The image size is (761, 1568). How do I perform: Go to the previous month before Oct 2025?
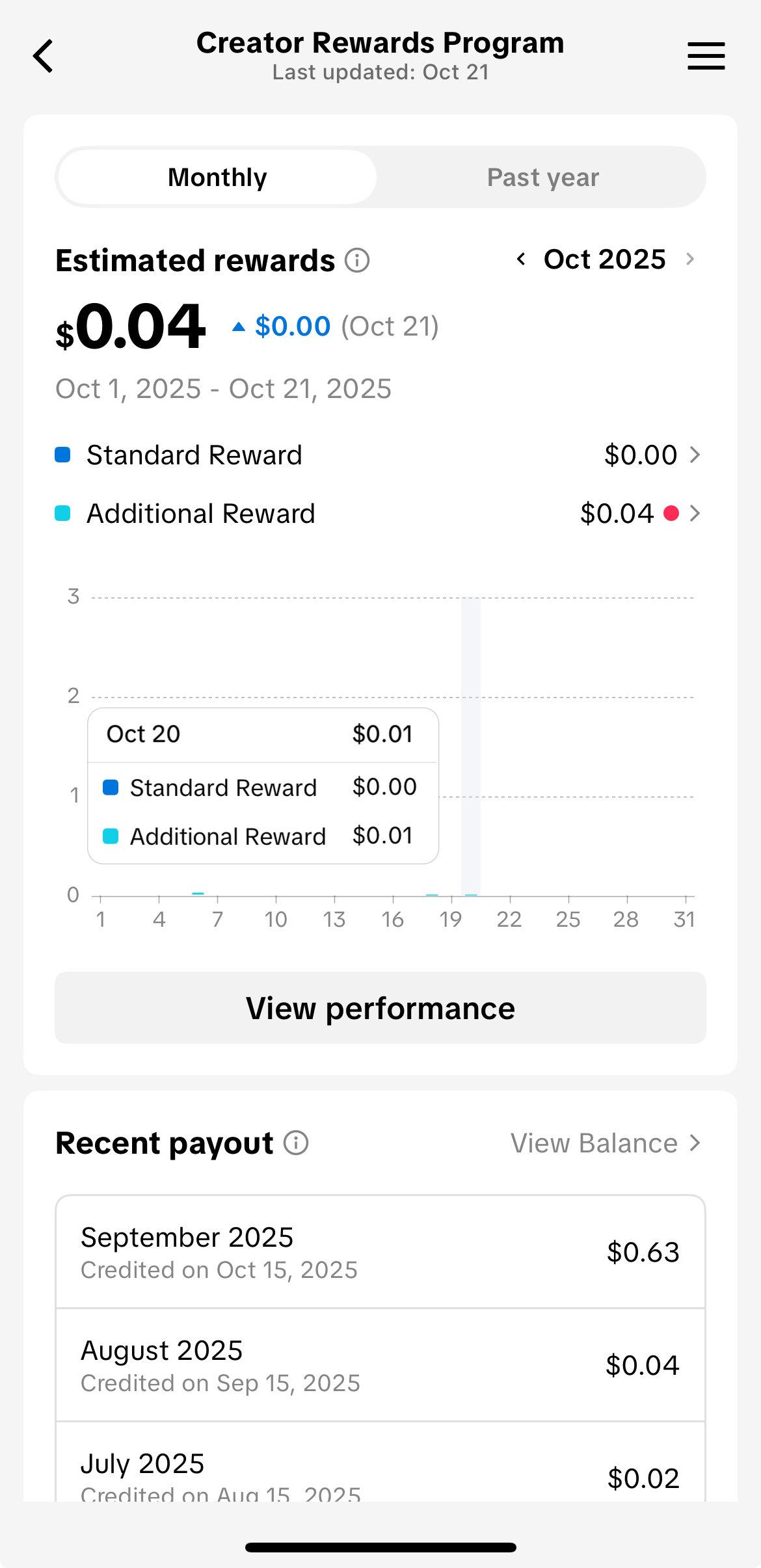click(521, 259)
